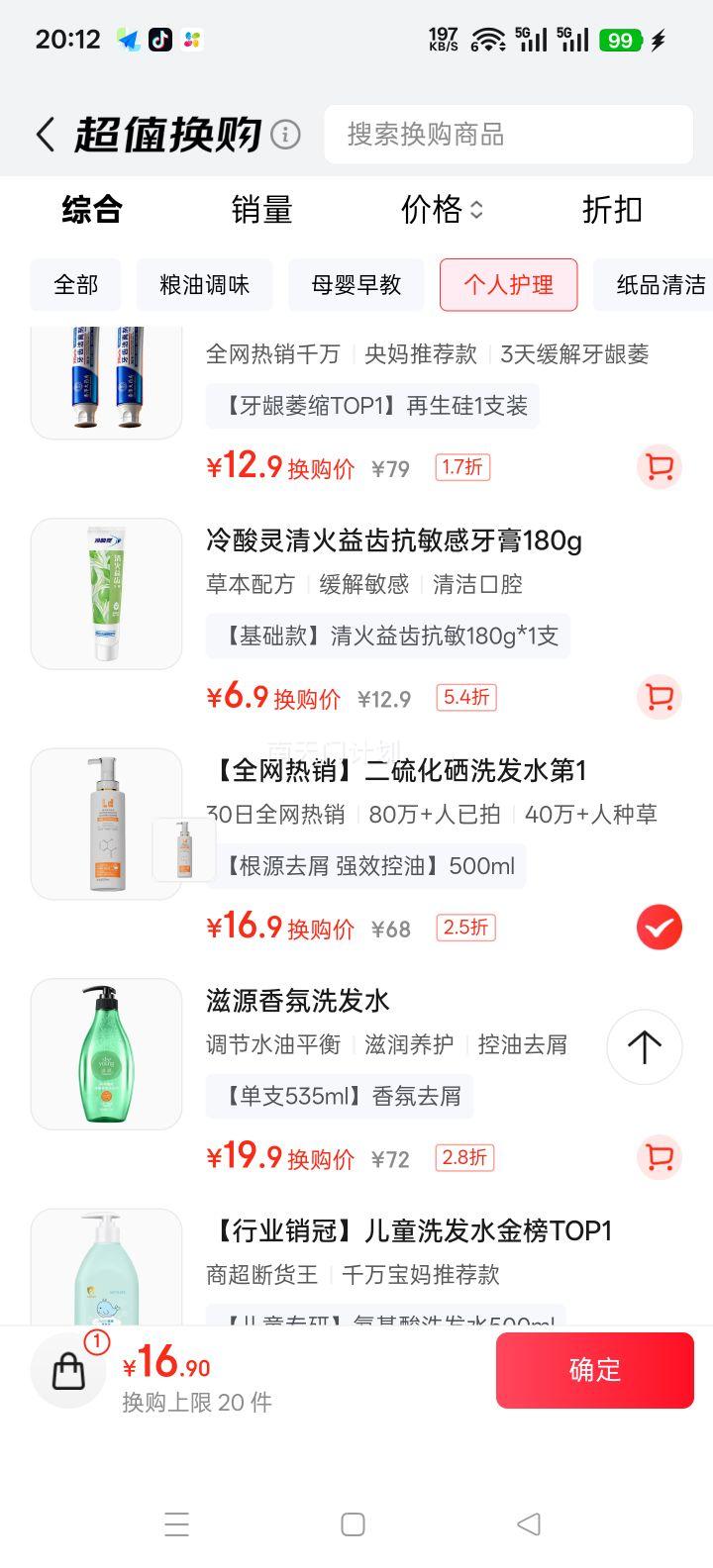Confirm selection with 确定 button
Image resolution: width=713 pixels, height=1568 pixels.
tap(594, 1370)
